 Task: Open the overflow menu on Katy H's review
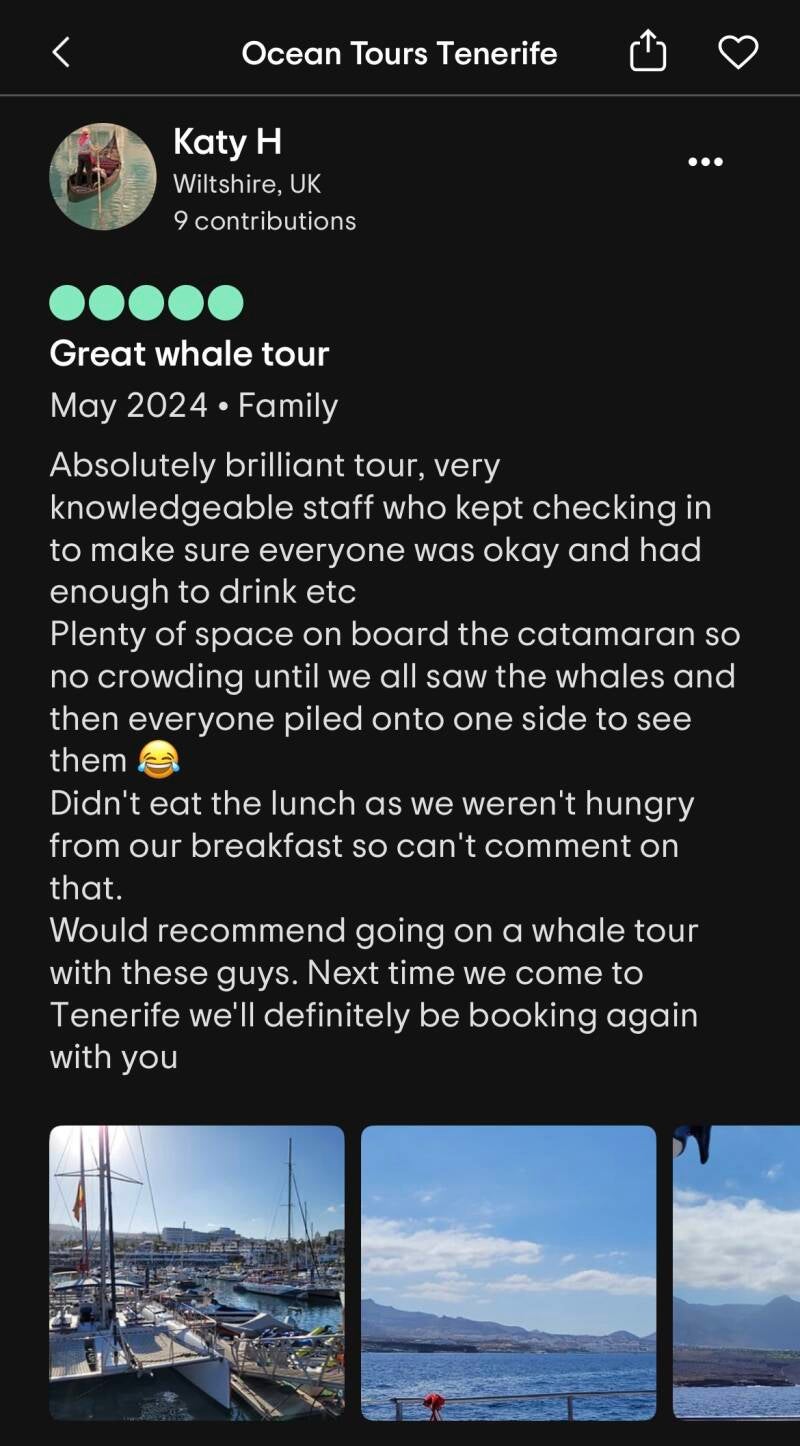tap(705, 162)
